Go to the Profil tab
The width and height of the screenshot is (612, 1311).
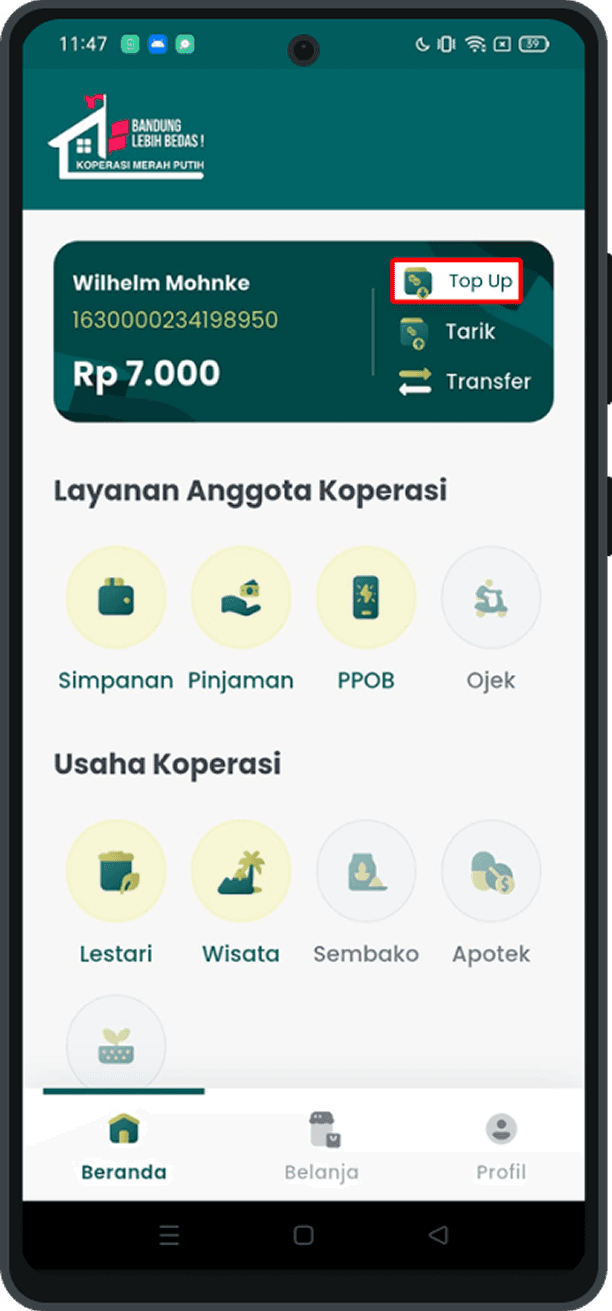pyautogui.click(x=500, y=1146)
